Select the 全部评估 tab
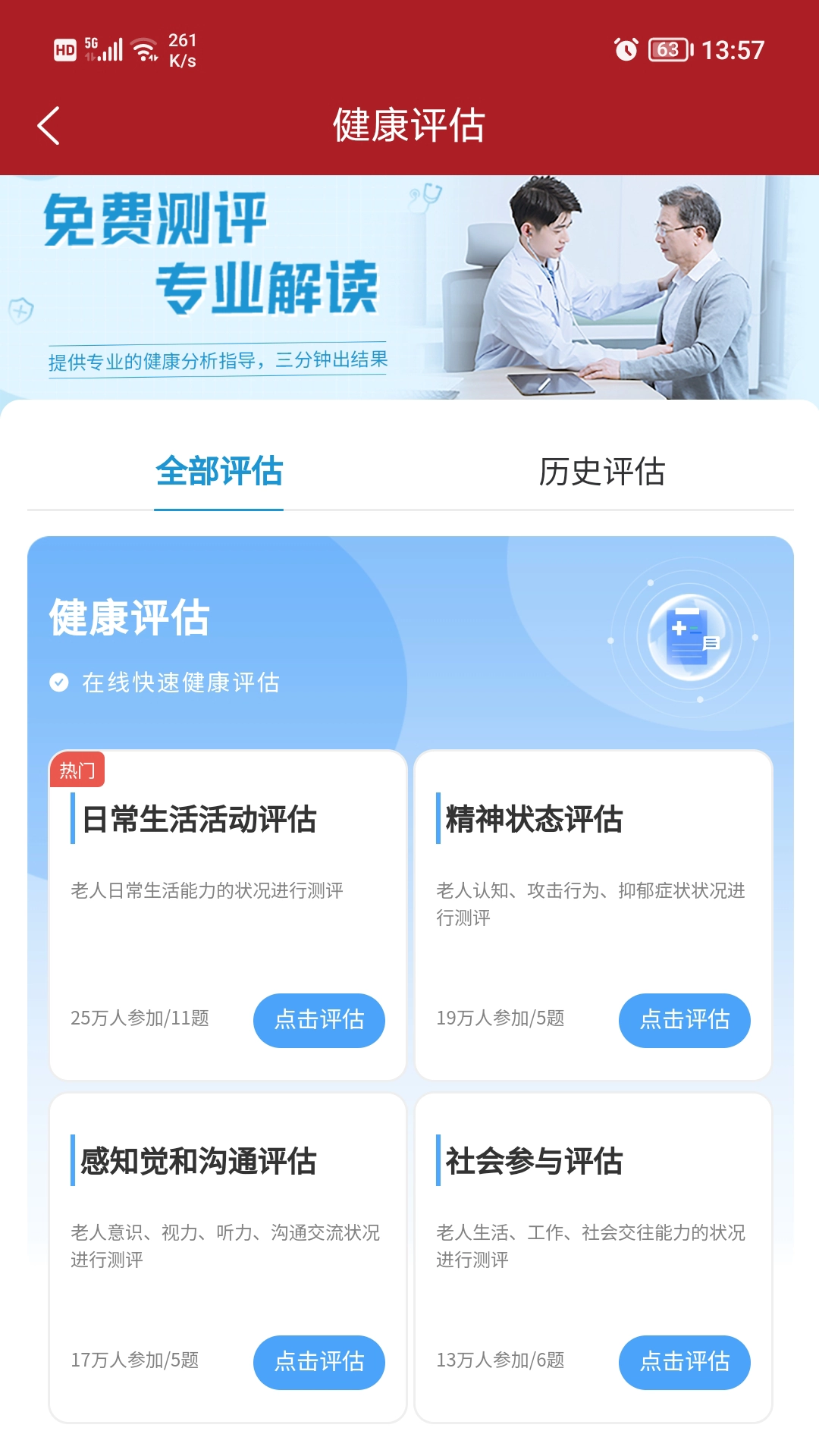 219,472
